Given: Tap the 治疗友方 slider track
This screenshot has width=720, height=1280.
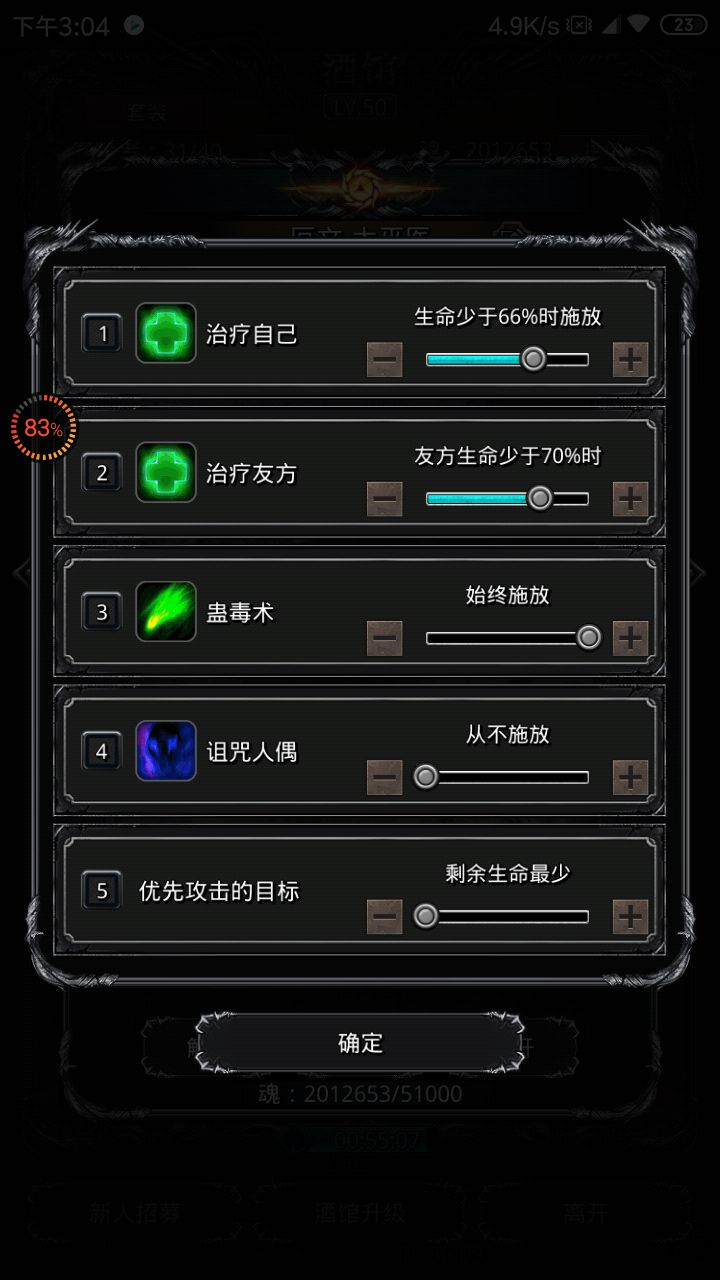Looking at the screenshot, I should 507,498.
